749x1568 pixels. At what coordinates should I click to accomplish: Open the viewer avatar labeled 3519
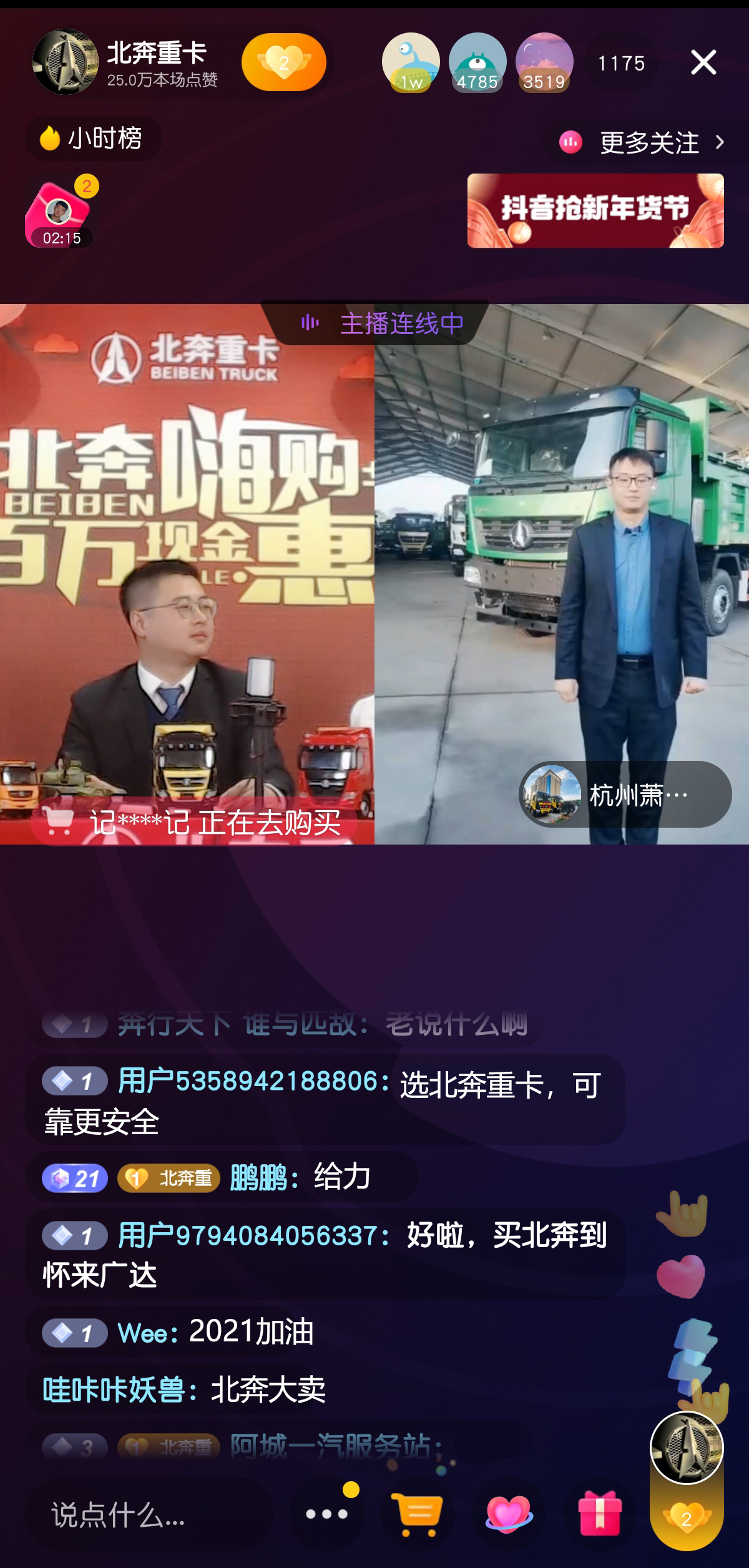(x=544, y=62)
